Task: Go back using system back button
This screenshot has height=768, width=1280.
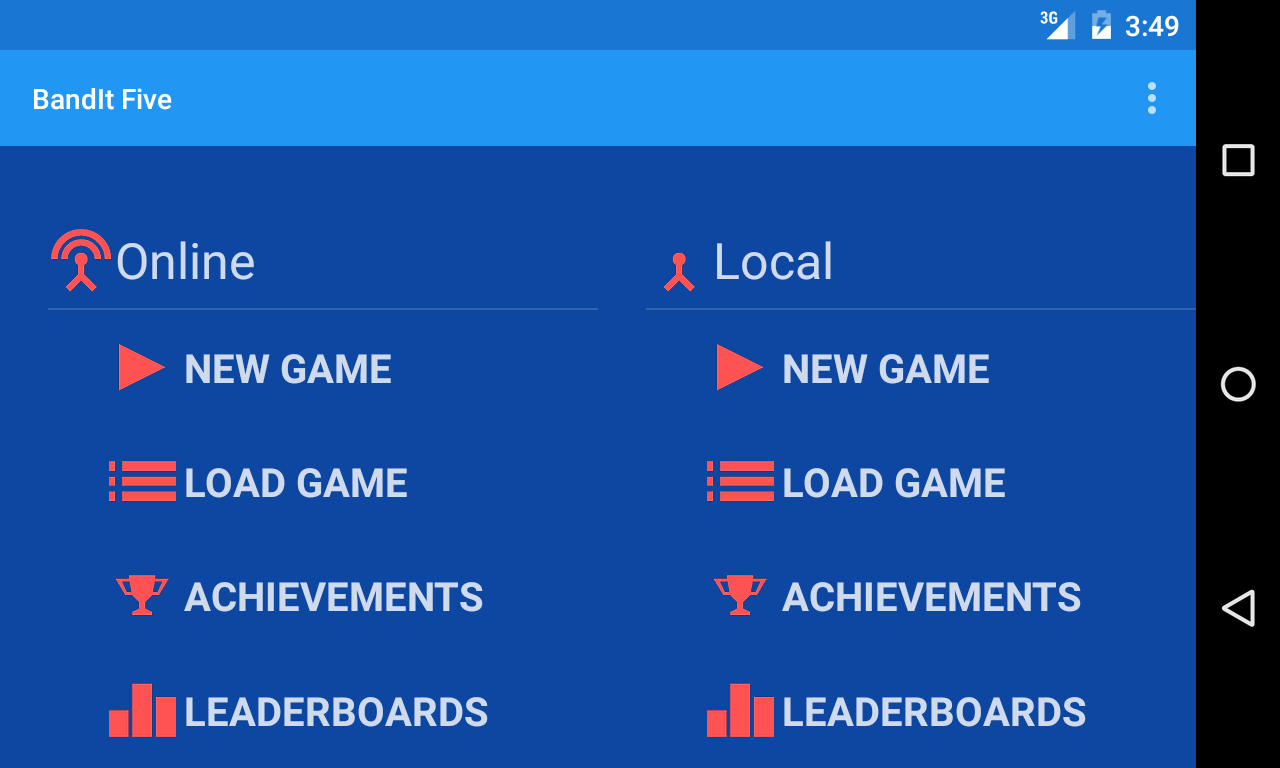Action: click(1238, 608)
